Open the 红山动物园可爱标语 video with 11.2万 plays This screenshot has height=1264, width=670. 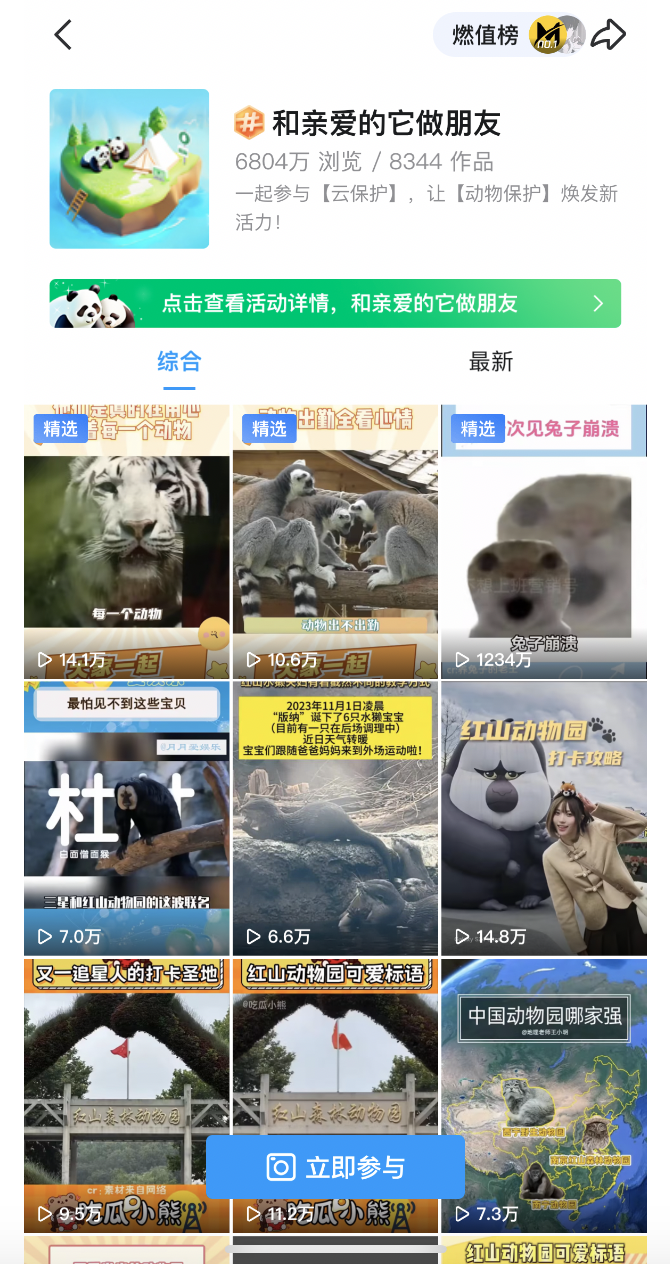[335, 1060]
